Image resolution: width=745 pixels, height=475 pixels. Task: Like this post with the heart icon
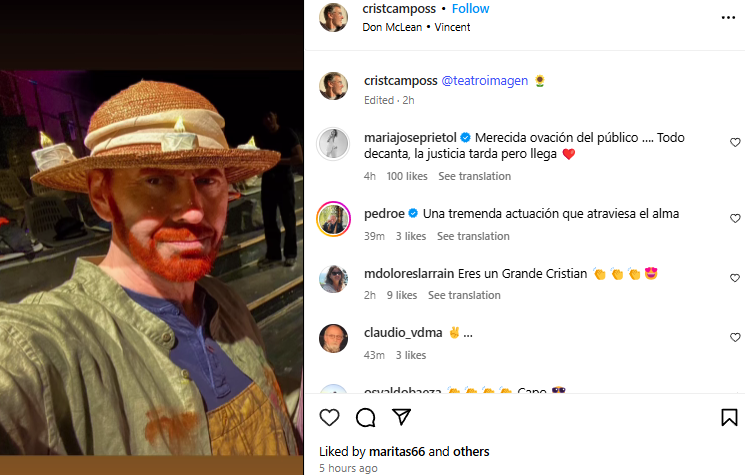[x=330, y=417]
